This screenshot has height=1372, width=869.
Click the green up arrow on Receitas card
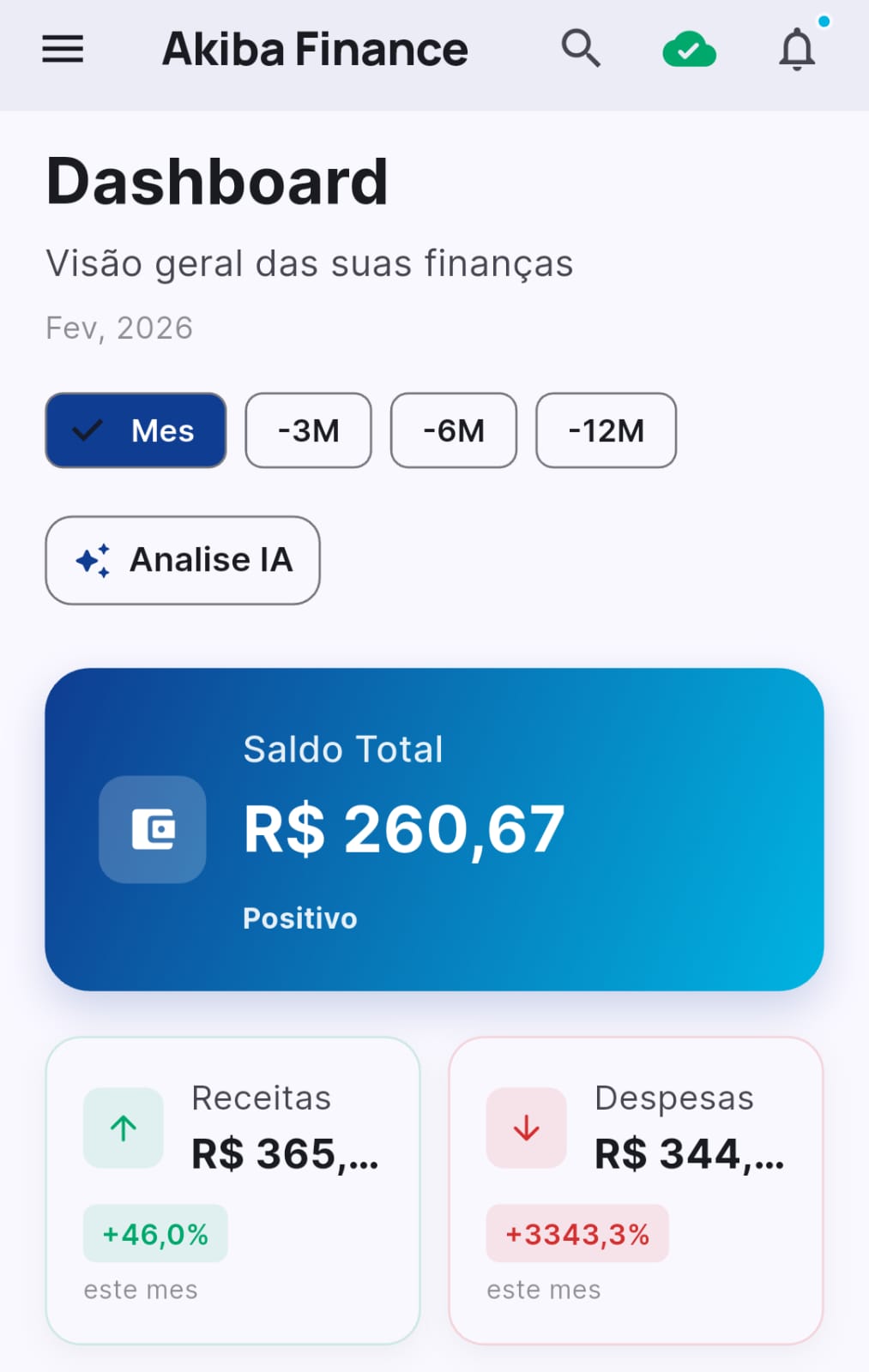(122, 1128)
